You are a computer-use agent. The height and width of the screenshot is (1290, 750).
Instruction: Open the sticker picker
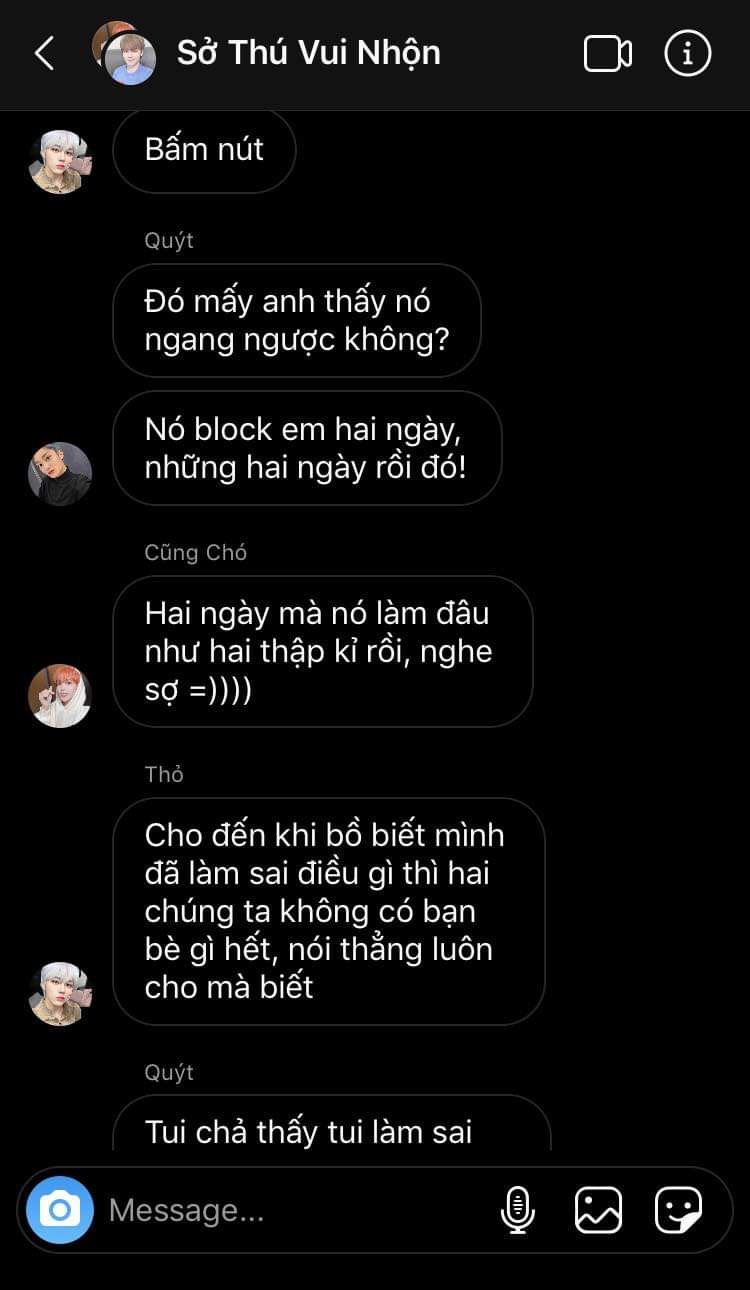(678, 1210)
